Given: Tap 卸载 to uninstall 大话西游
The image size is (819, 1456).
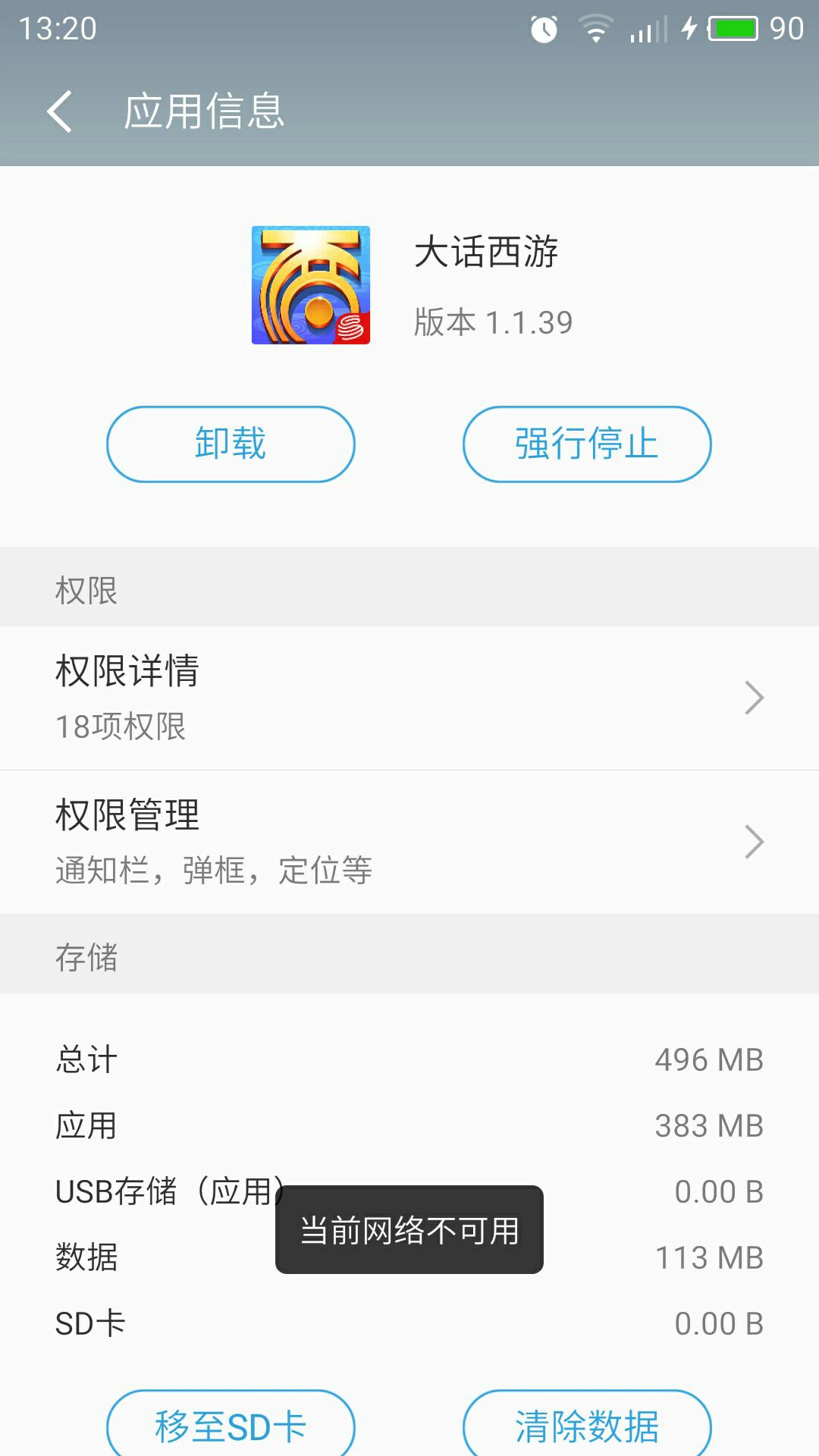Looking at the screenshot, I should (231, 444).
